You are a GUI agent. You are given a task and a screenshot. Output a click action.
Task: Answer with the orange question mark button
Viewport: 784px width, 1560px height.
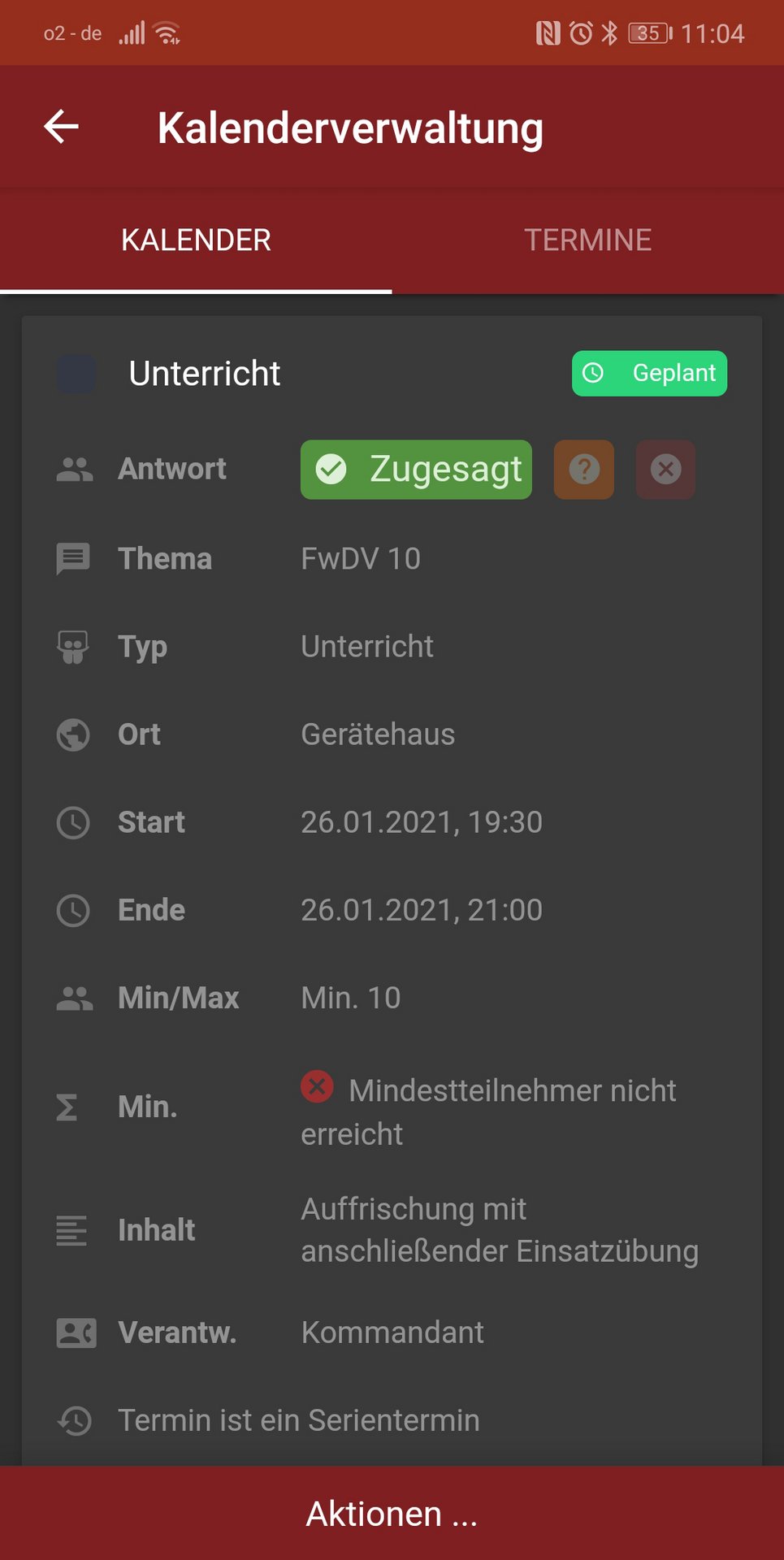pyautogui.click(x=584, y=470)
